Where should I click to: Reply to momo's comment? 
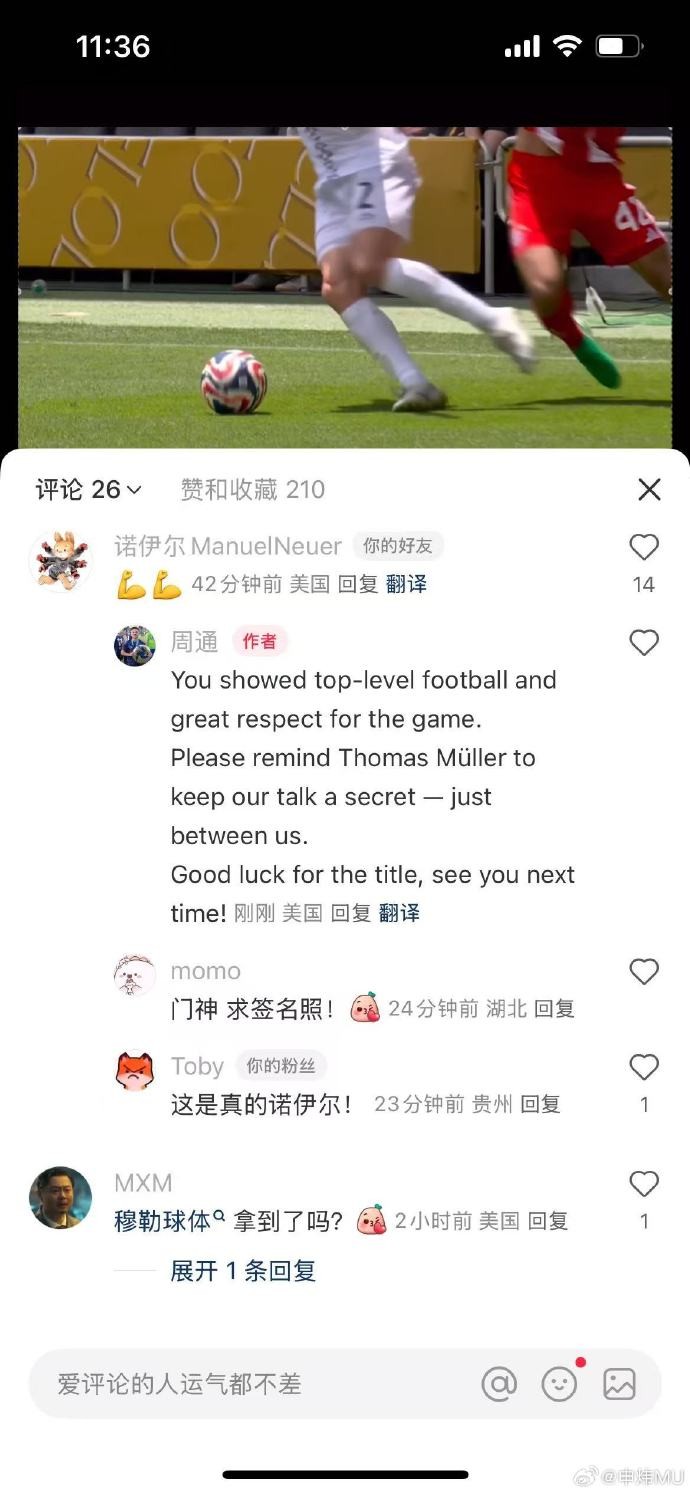554,1009
